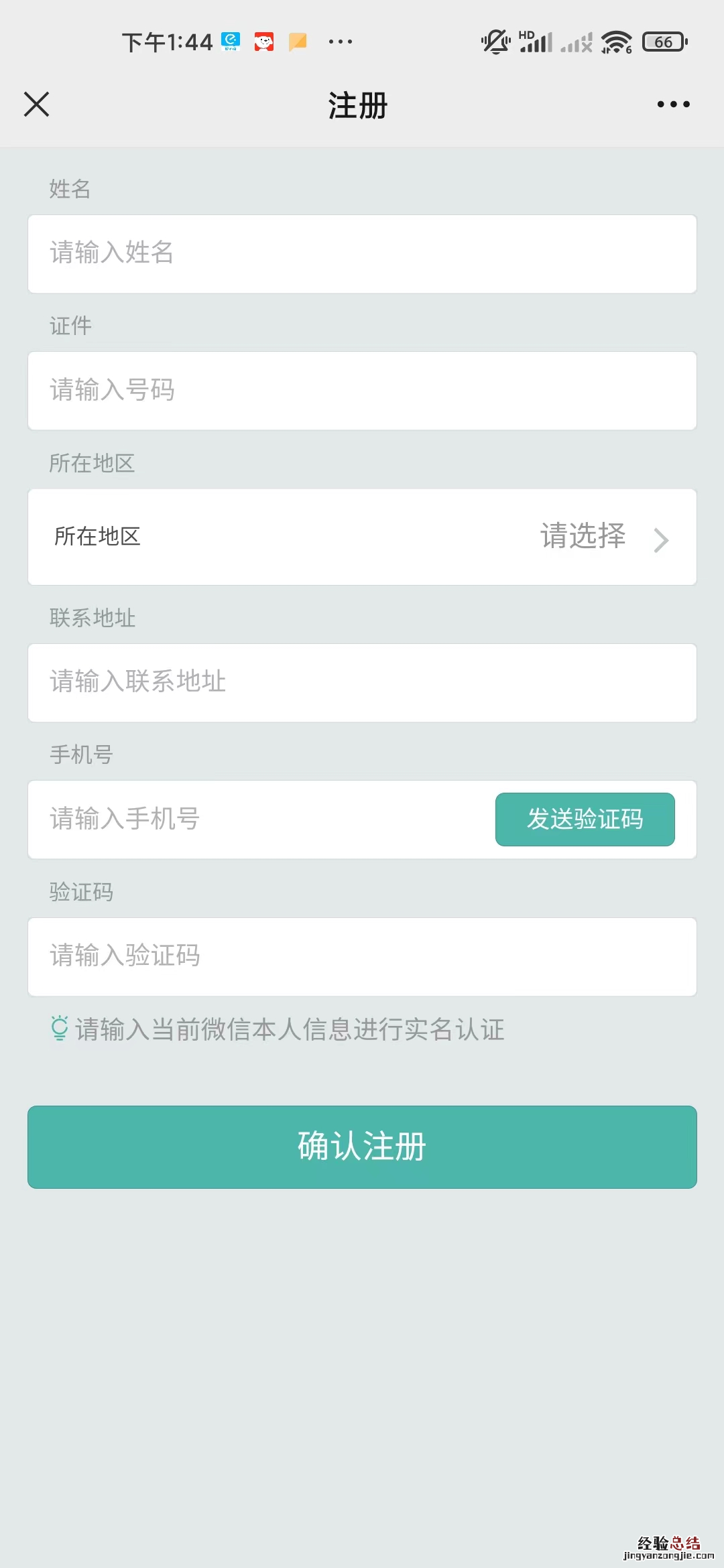Focus the verification code field

(x=362, y=957)
